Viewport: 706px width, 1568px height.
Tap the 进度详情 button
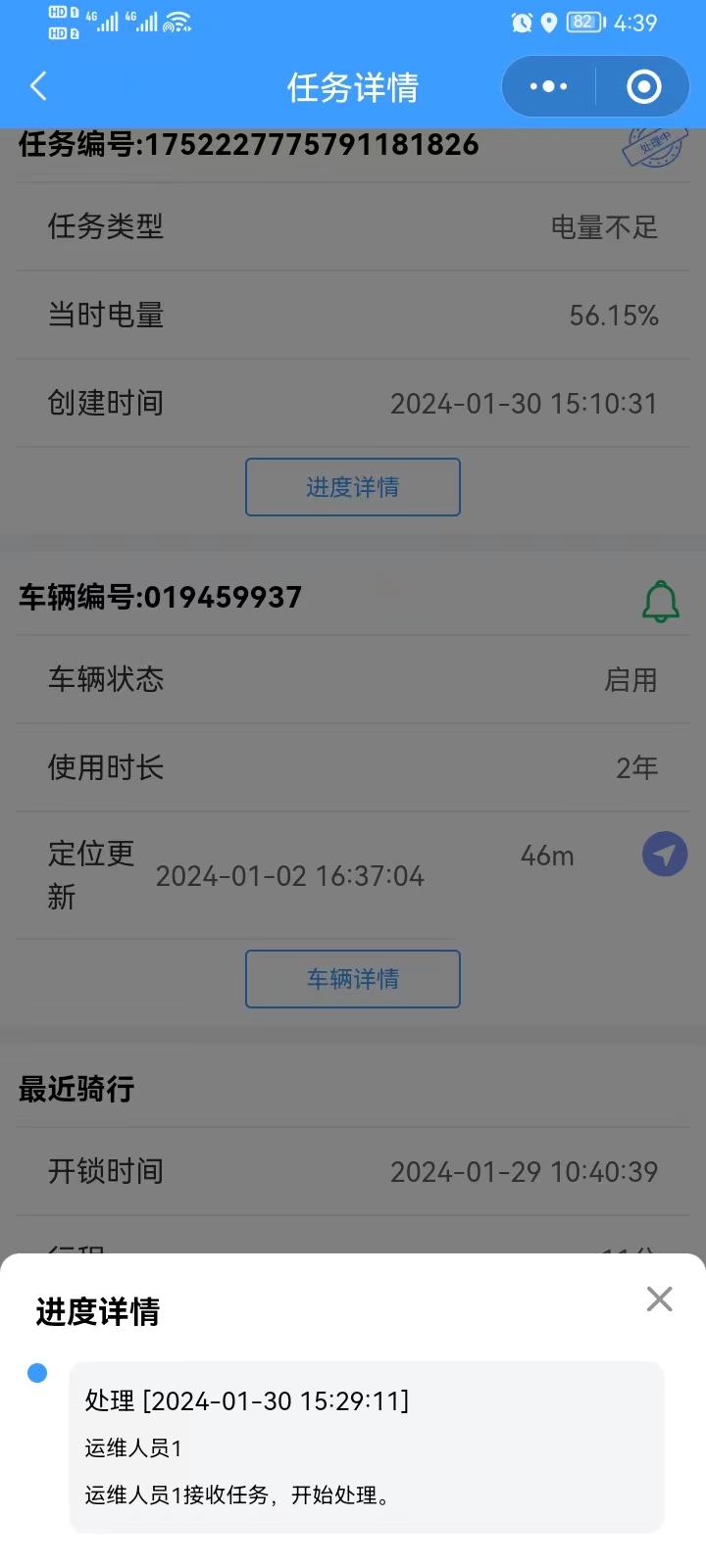353,487
